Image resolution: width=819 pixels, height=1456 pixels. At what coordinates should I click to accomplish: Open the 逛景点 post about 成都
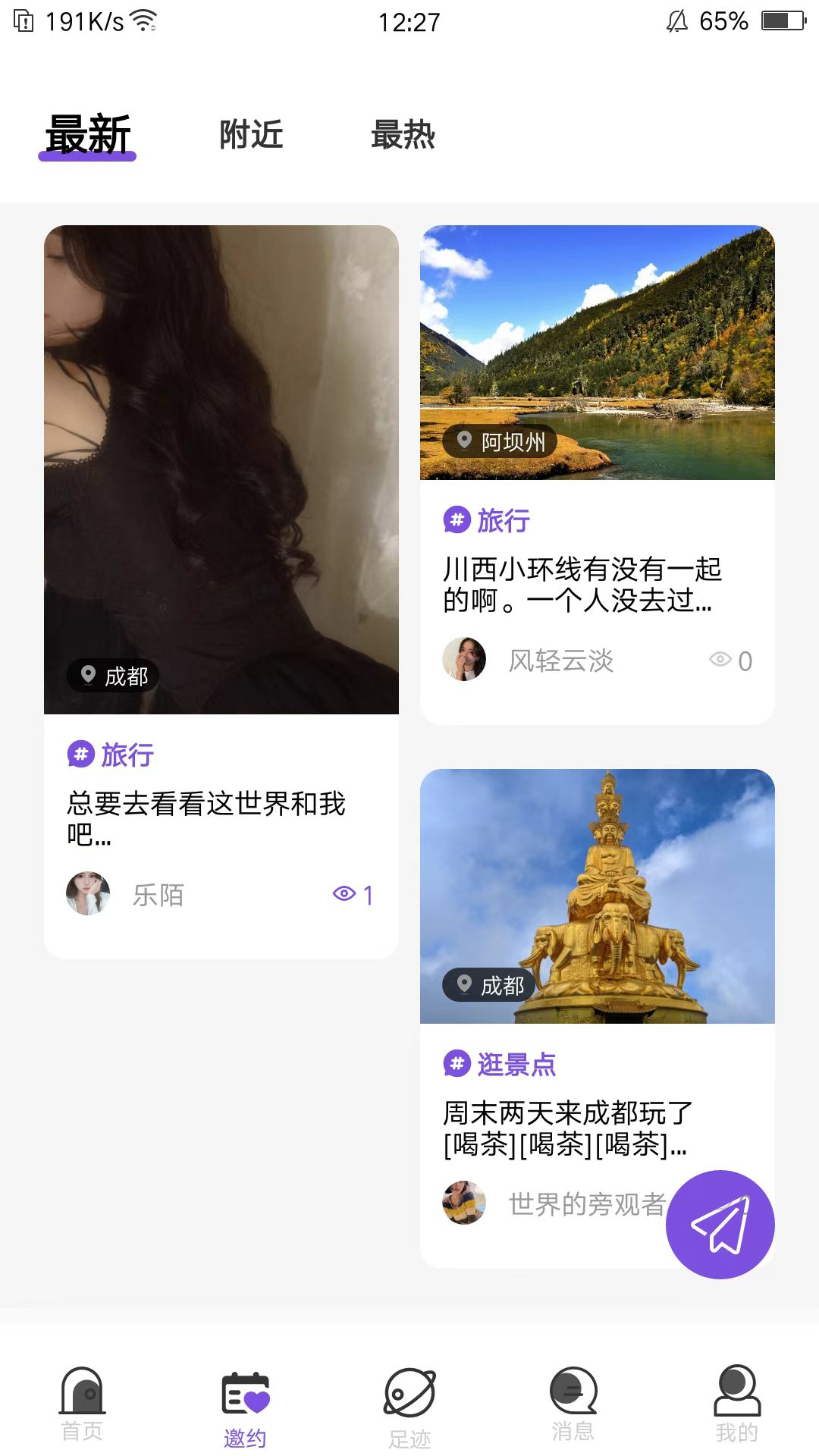click(597, 896)
